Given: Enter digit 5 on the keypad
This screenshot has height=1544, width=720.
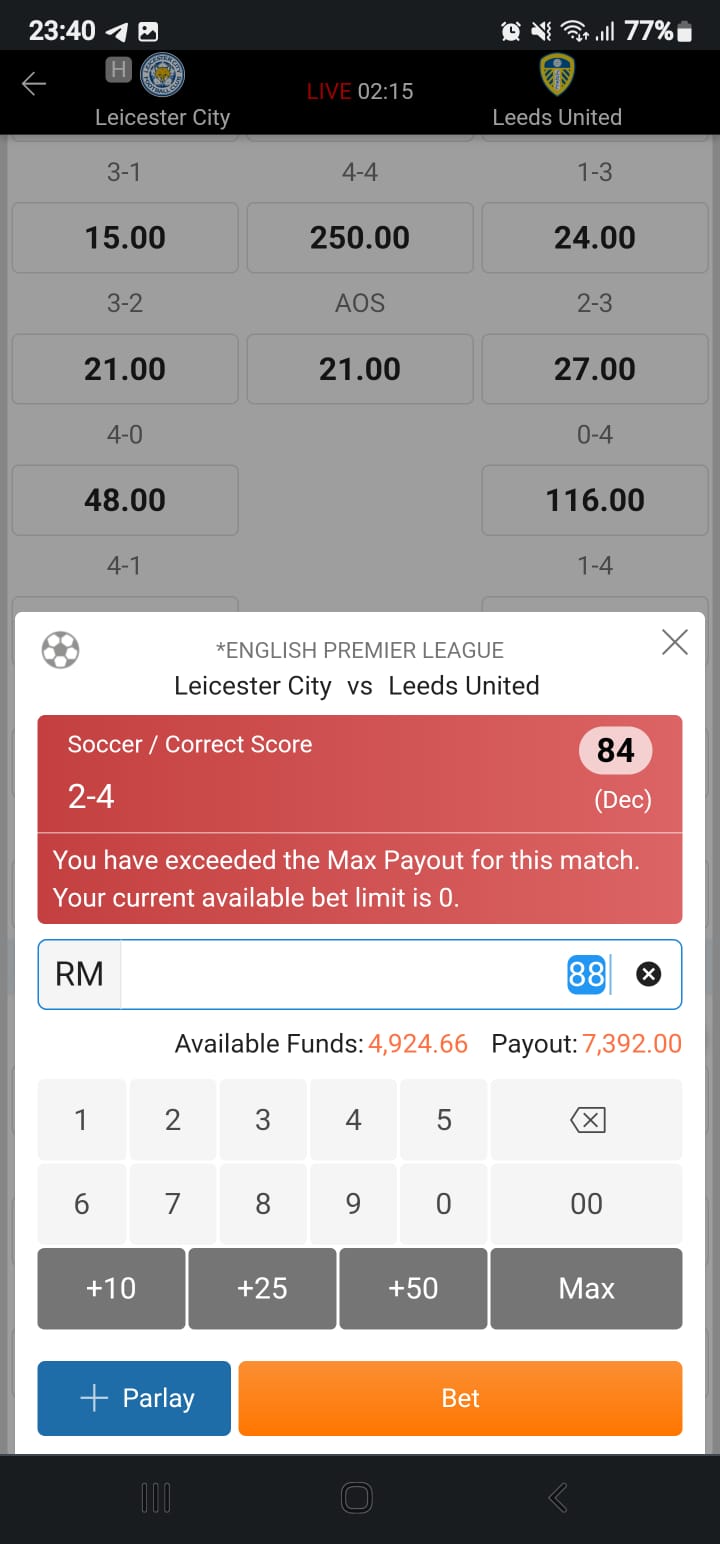Looking at the screenshot, I should pos(444,1120).
